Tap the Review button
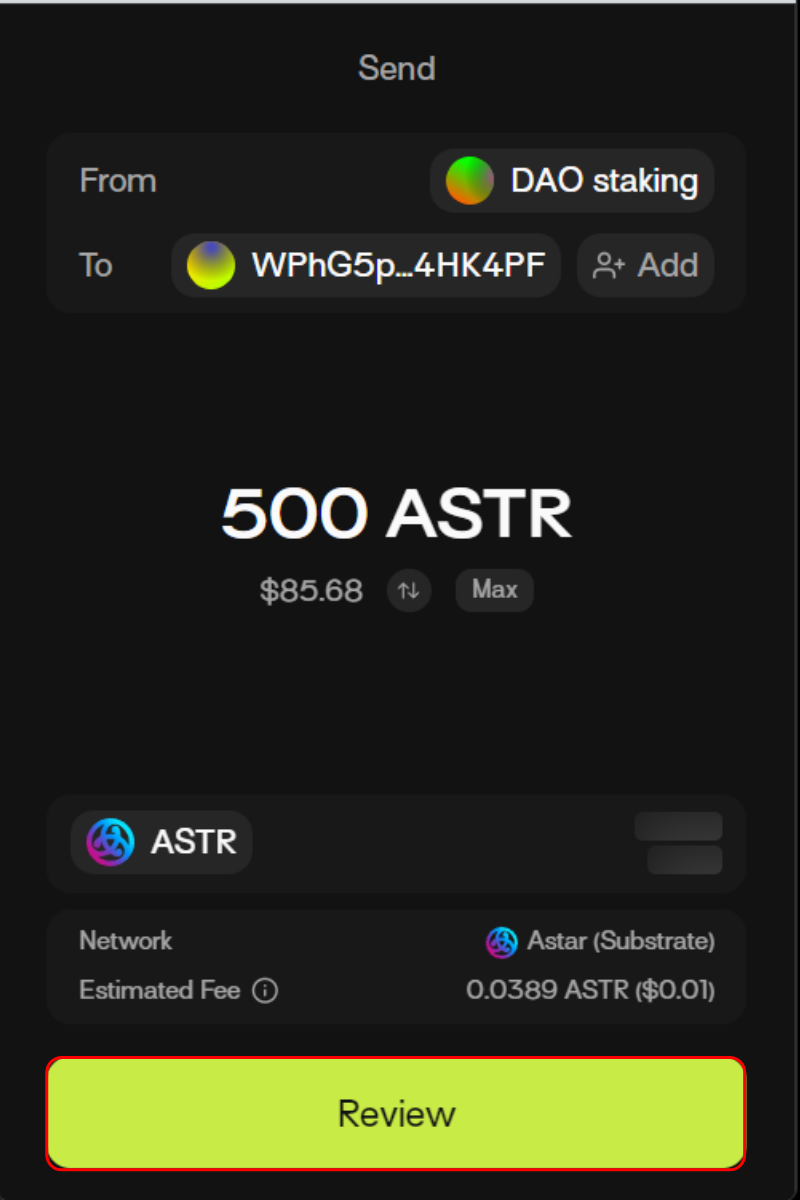The width and height of the screenshot is (800, 1200). point(396,1113)
